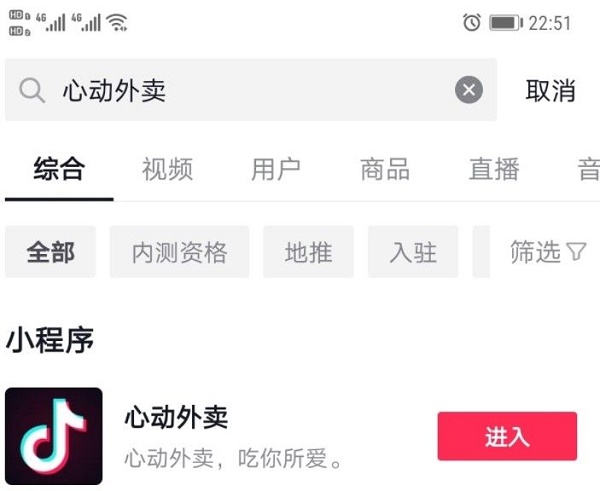Select the 全部 filter chip
This screenshot has width=600, height=491.
pyautogui.click(x=51, y=252)
